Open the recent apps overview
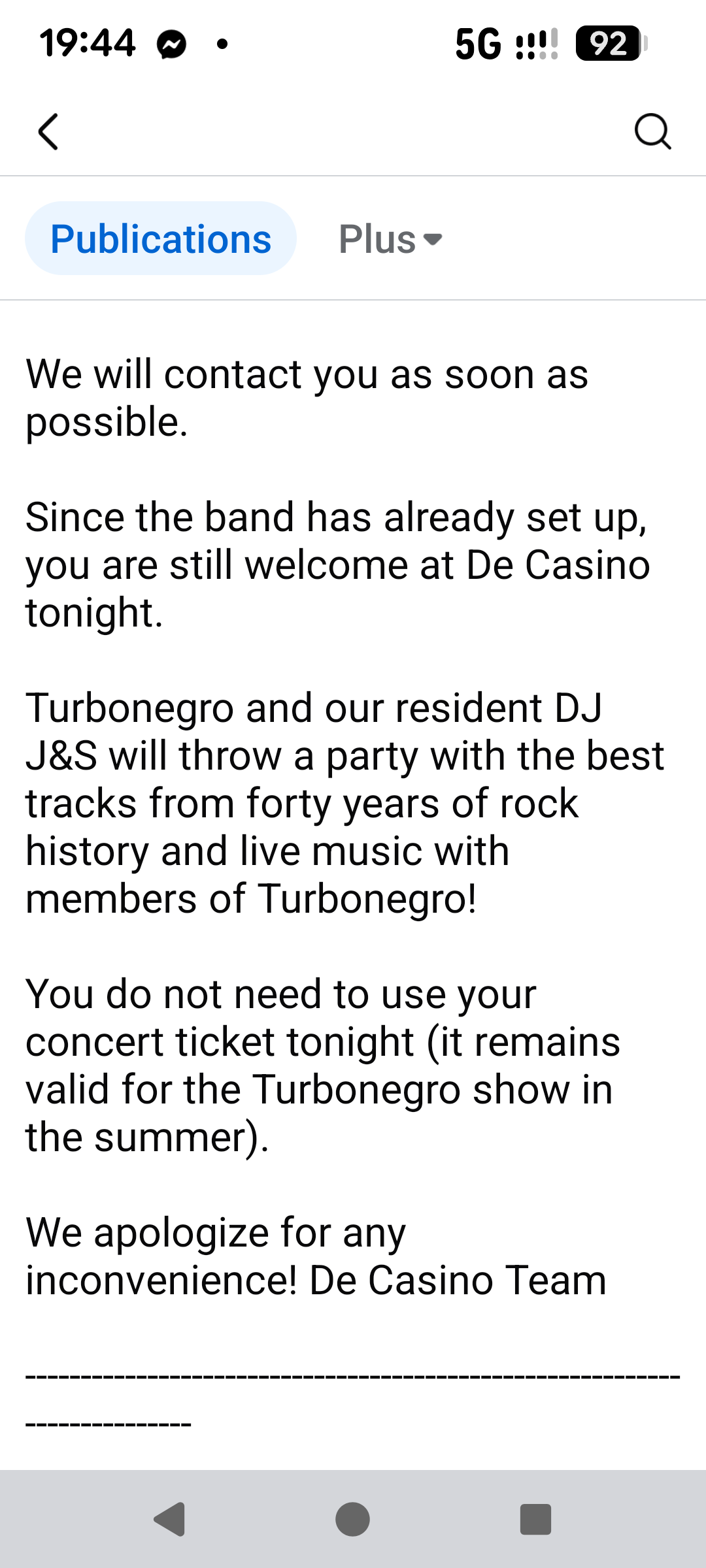The image size is (706, 1568). click(535, 1519)
